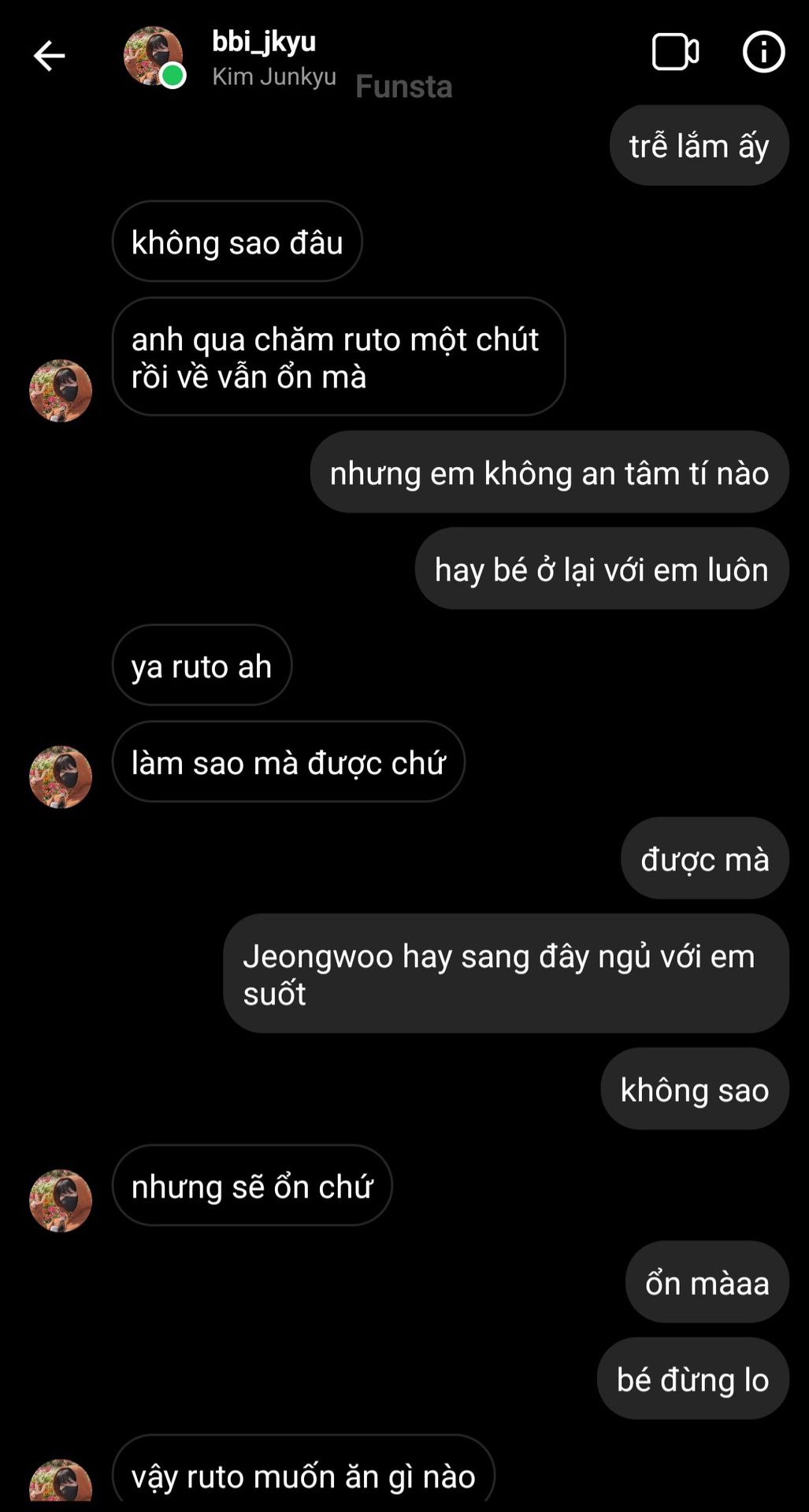Tap the sender avatar beside "nhưng sẽ ổn chứ"
809x1512 pixels.
tap(61, 1200)
